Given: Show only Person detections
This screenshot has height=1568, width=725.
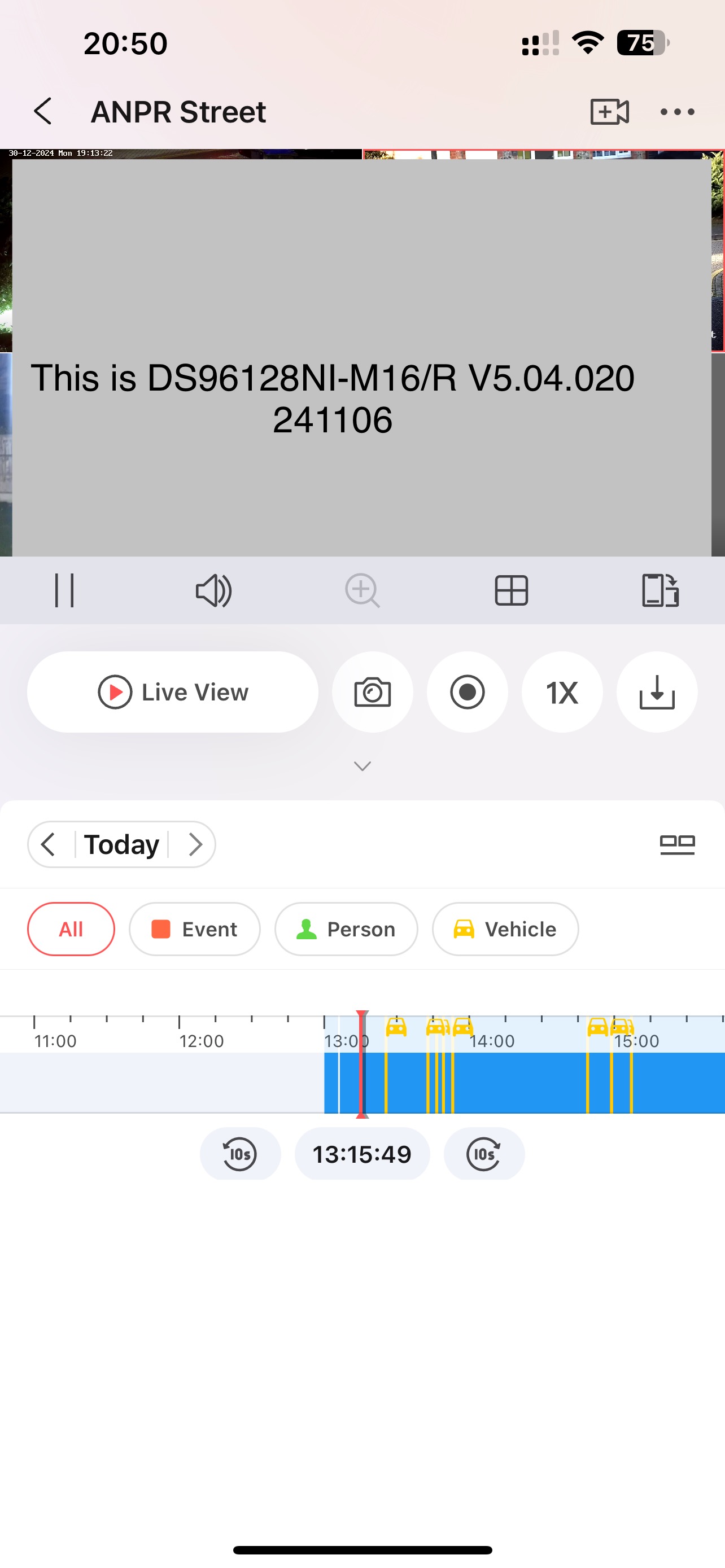Looking at the screenshot, I should pos(346,929).
